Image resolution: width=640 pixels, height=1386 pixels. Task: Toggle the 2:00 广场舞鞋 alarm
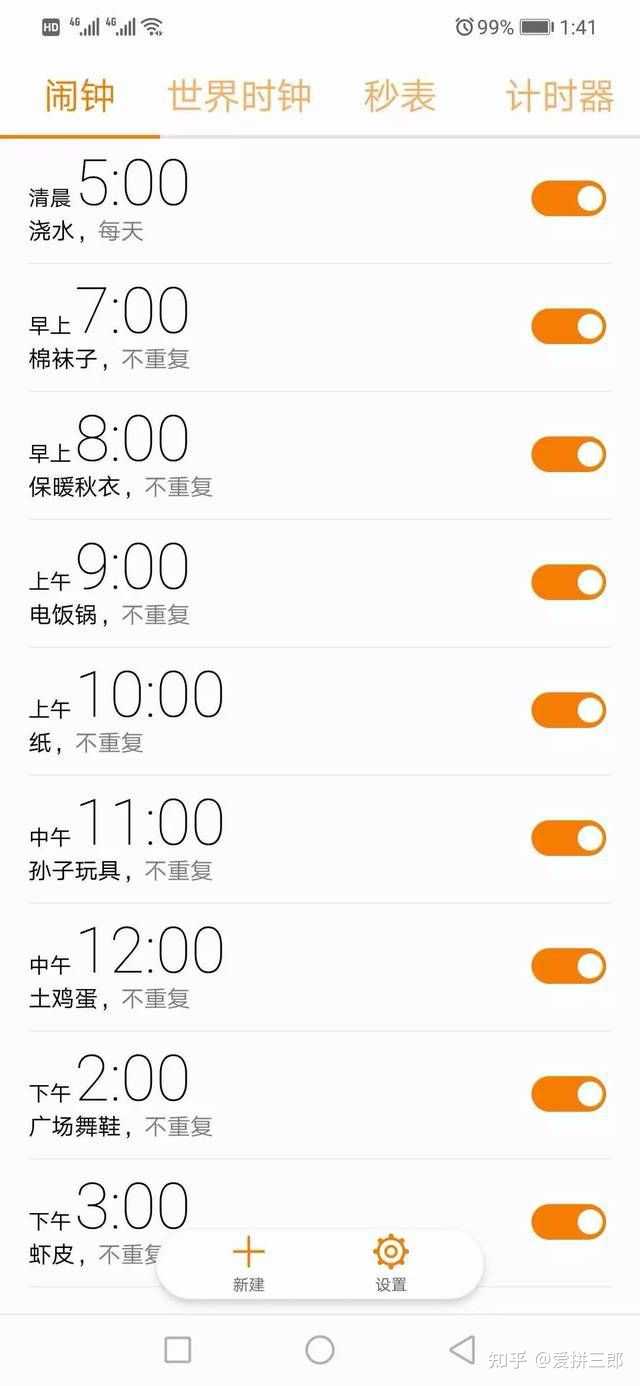click(x=568, y=1094)
